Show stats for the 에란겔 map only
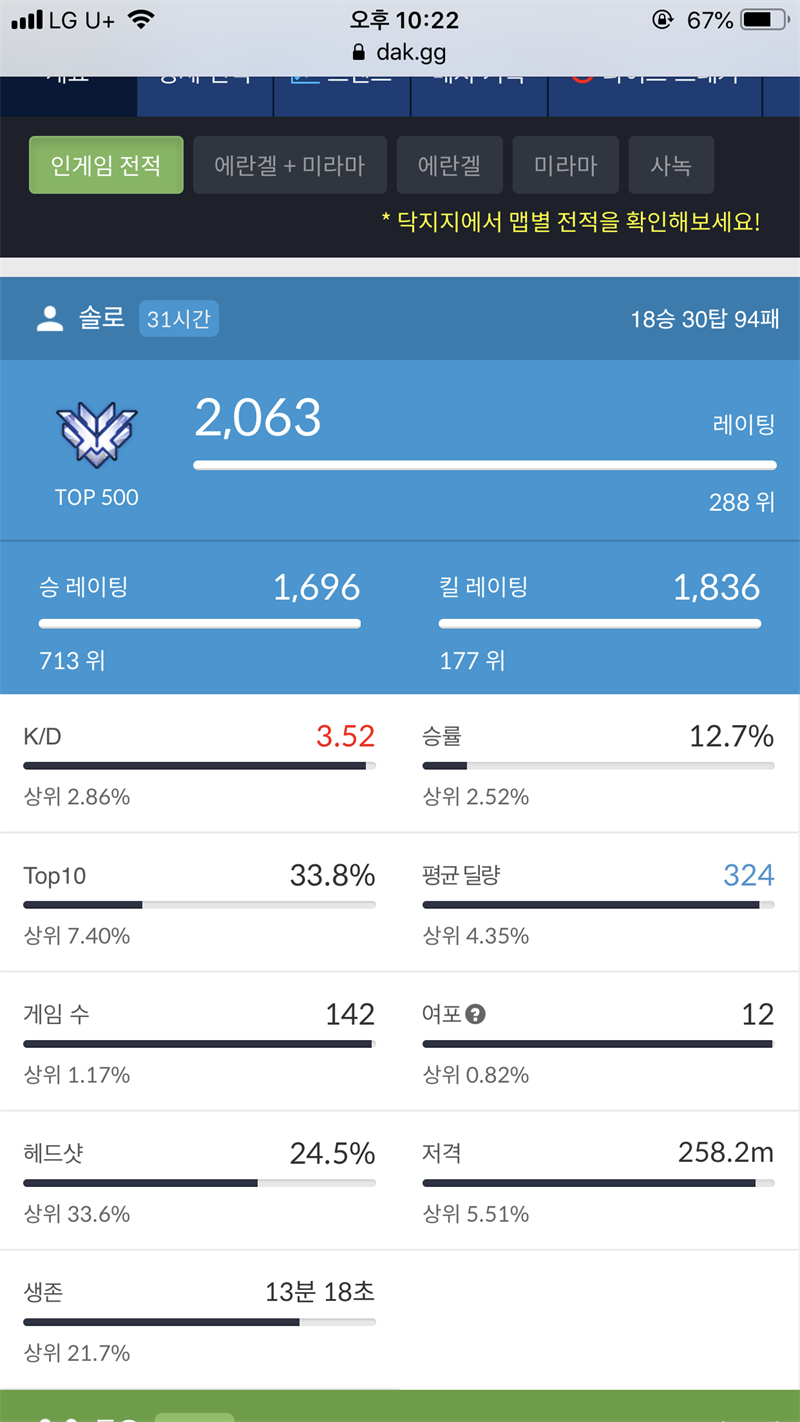800x1422 pixels. click(x=450, y=165)
